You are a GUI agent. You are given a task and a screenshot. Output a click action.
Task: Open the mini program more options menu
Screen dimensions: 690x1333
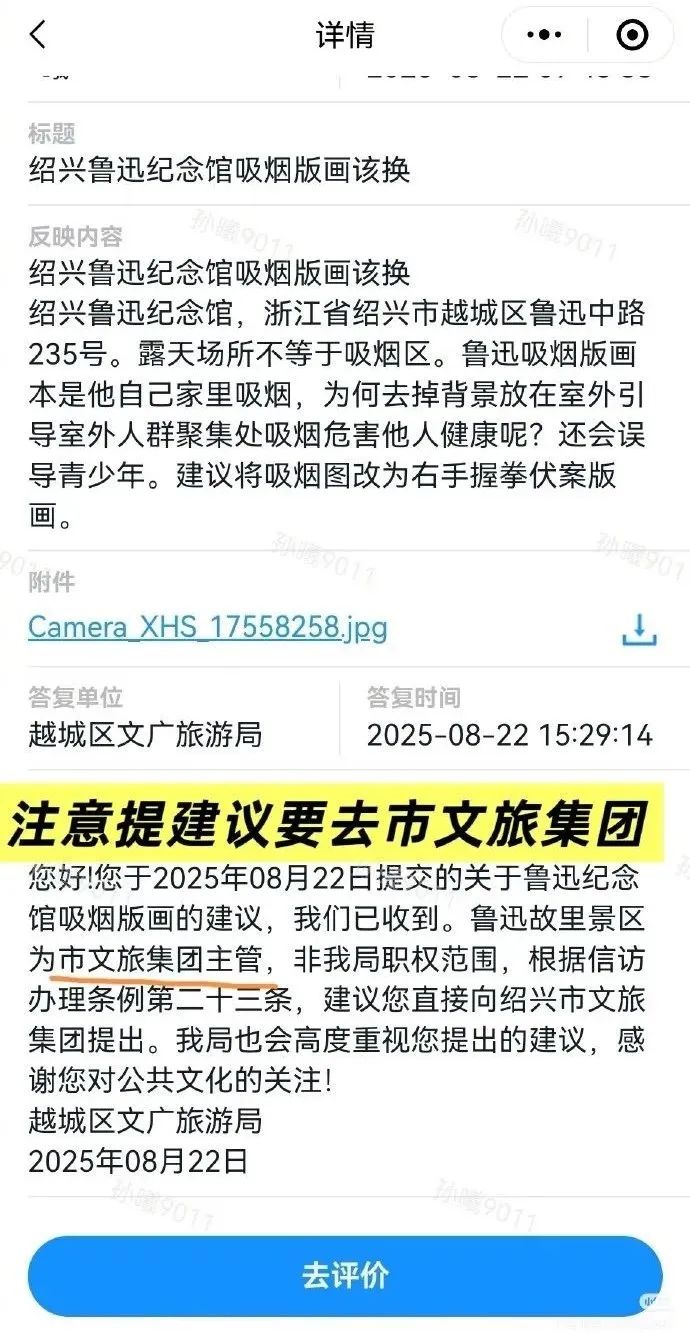pyautogui.click(x=543, y=36)
